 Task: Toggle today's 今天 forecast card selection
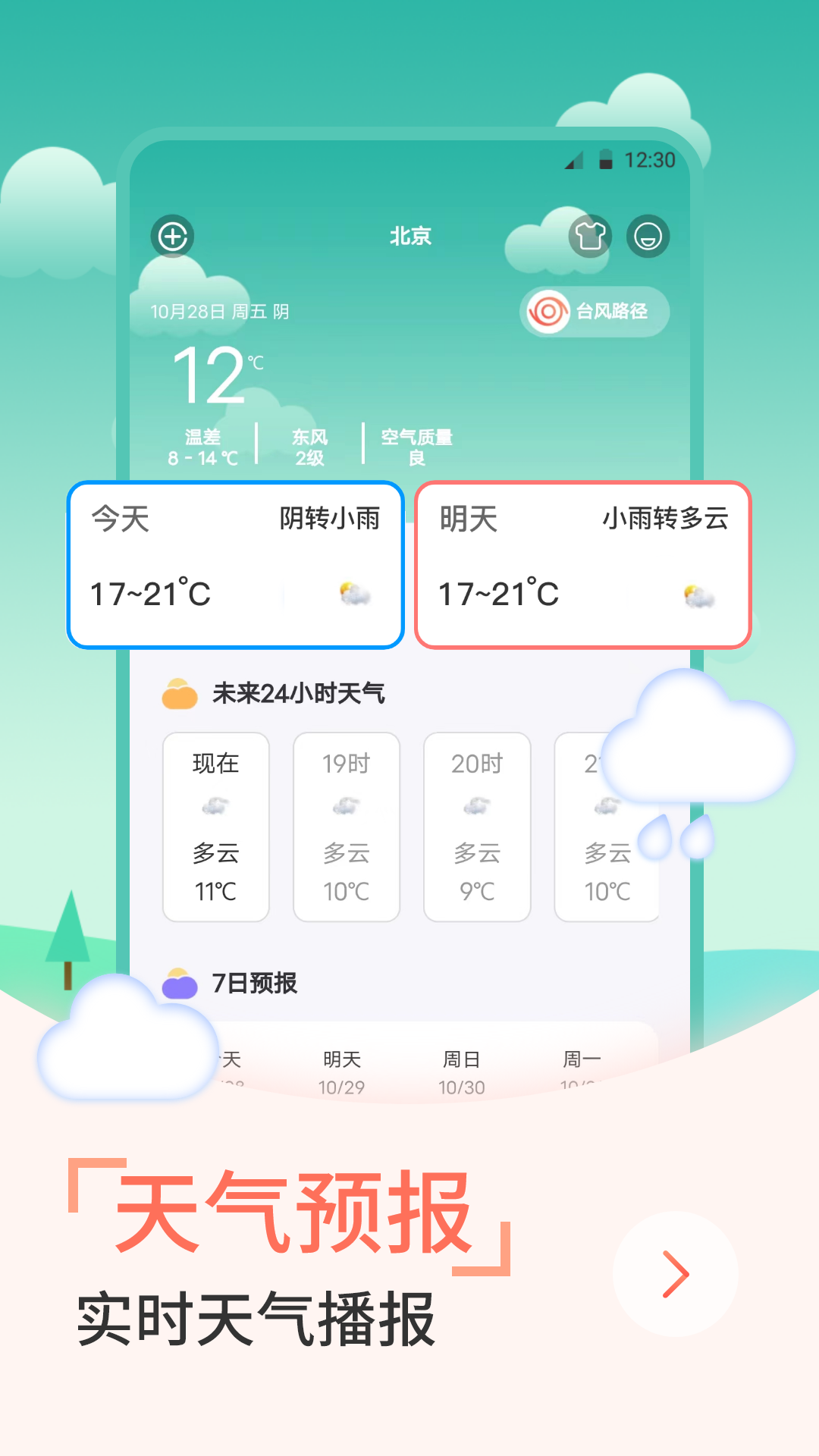point(235,563)
